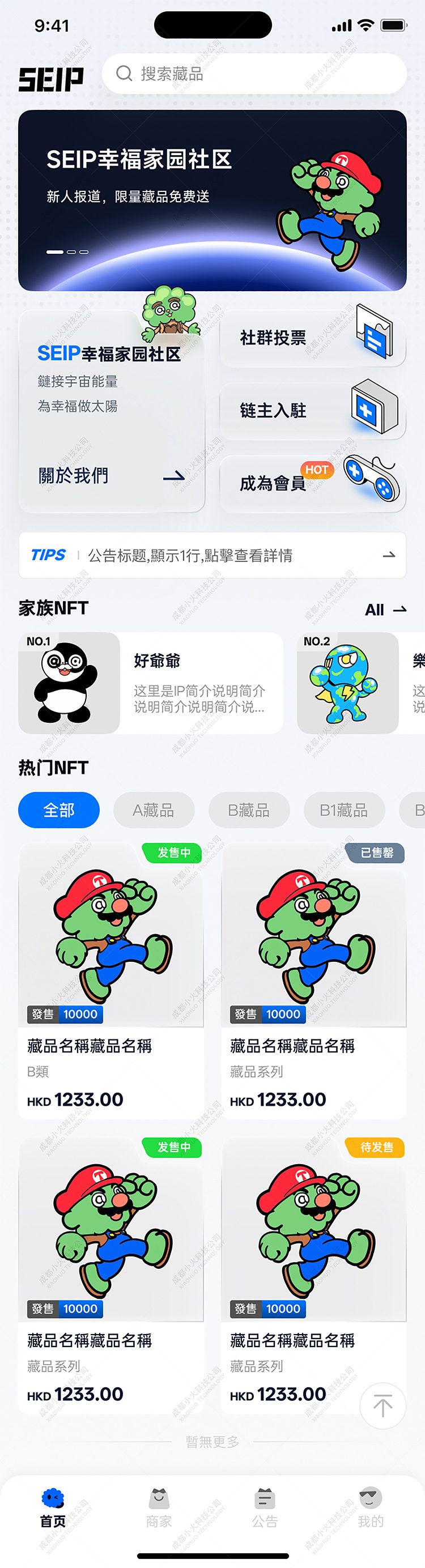
Task: Open 社群投票 community voting
Action: (312, 338)
